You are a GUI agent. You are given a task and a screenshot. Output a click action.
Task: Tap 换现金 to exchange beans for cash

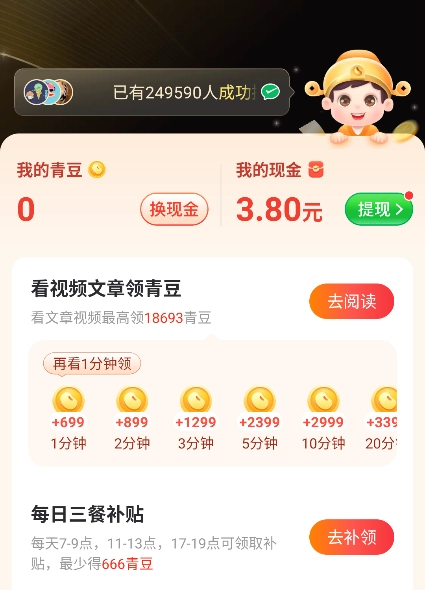[174, 209]
